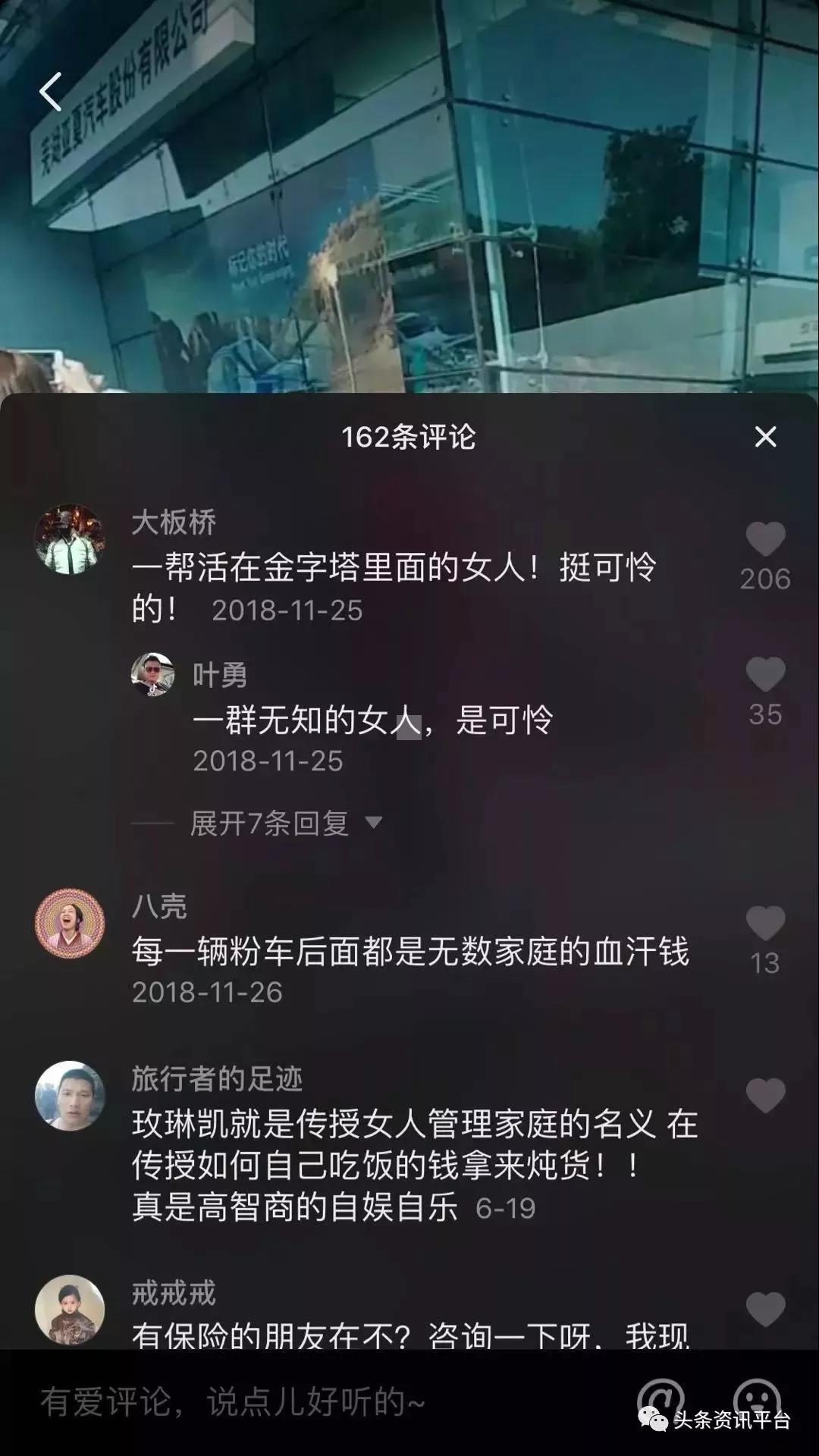819x1456 pixels.
Task: Tap the 有爱评论 comment input field
Action: (x=303, y=1402)
